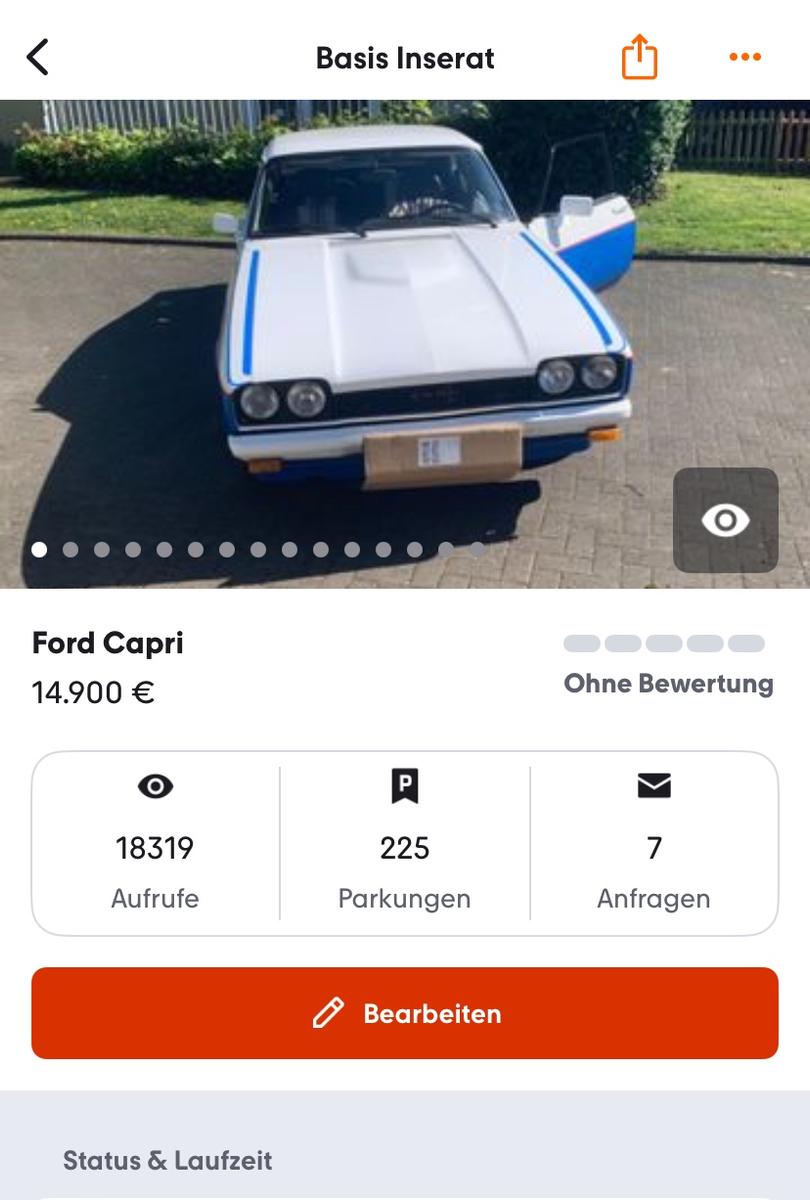The image size is (810, 1200).
Task: Open the three-dot overflow menu
Action: click(x=745, y=57)
